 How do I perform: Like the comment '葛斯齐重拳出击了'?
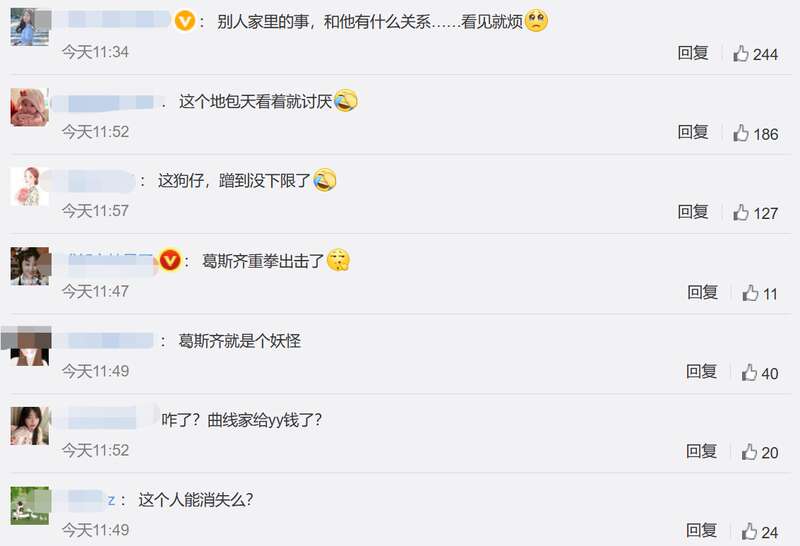[x=751, y=293]
